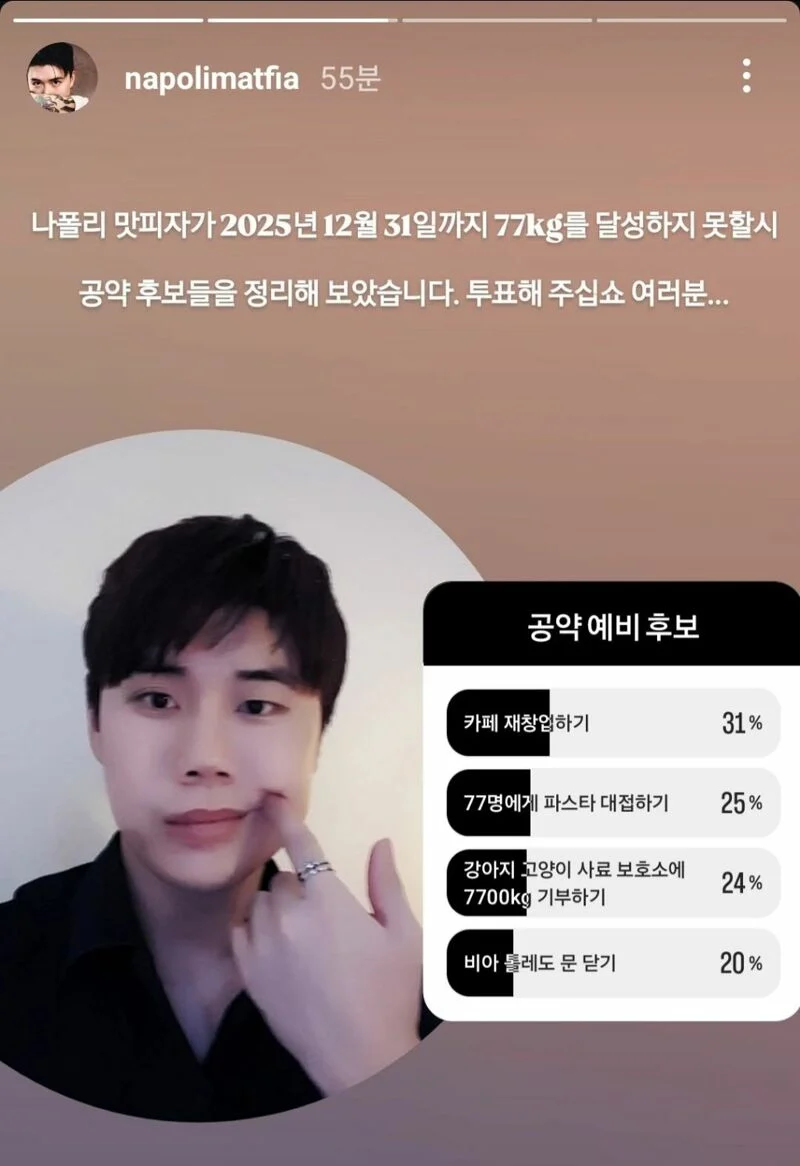Open the story overflow menu

point(746,76)
